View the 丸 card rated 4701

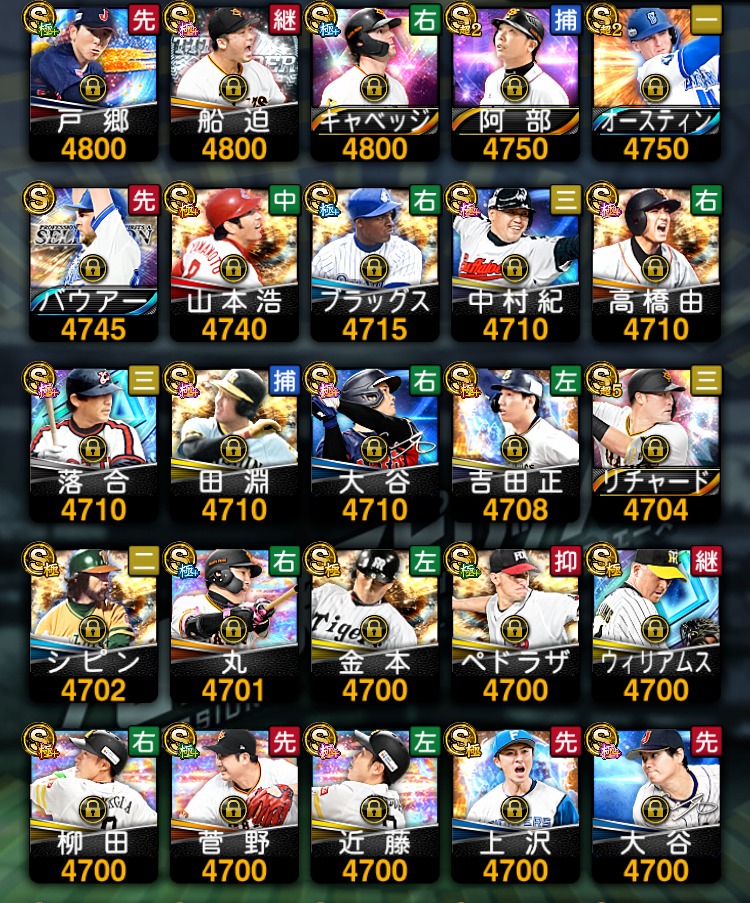coord(233,623)
